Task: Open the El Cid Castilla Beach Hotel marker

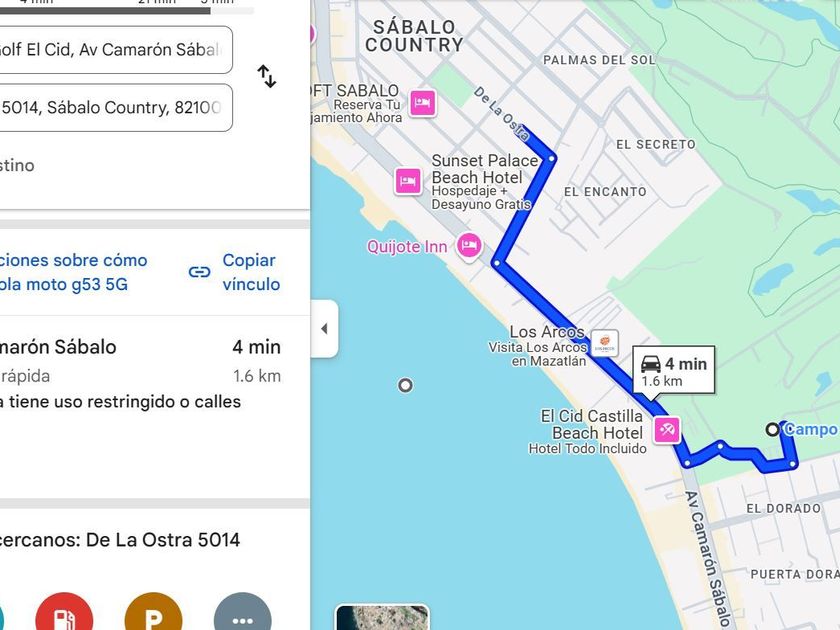Action: [667, 430]
